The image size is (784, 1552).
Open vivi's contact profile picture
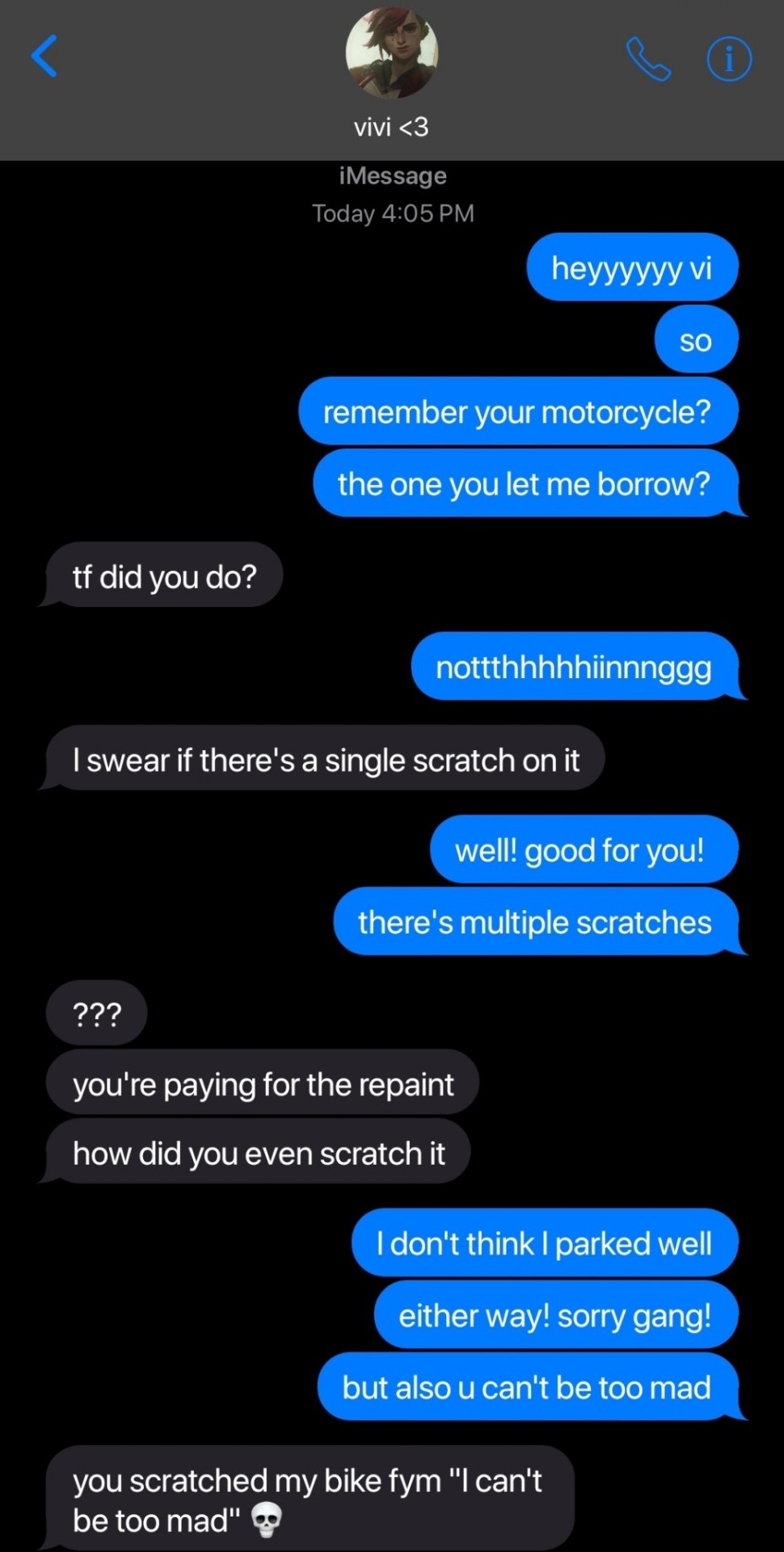tap(392, 53)
